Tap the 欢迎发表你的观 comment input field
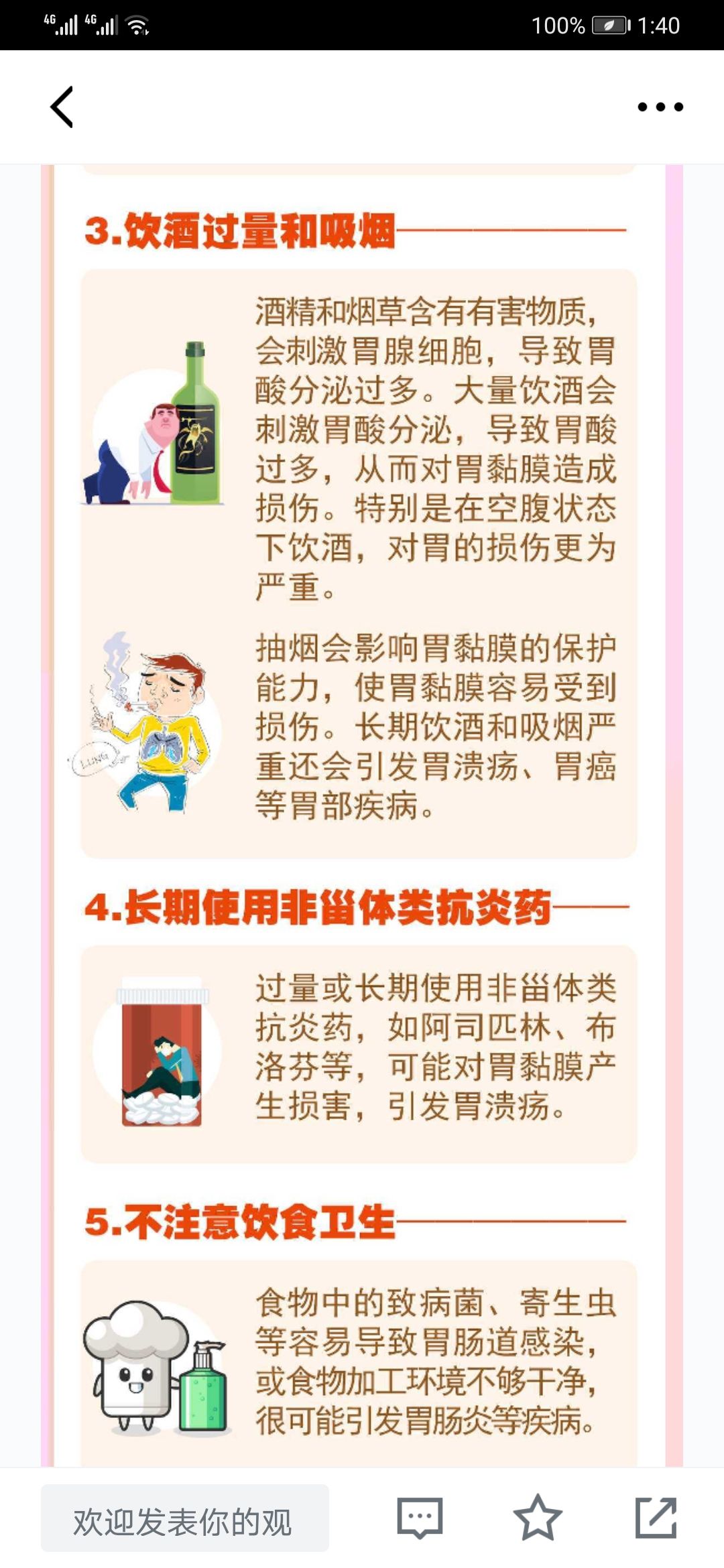The height and width of the screenshot is (1568, 724). [x=185, y=1518]
